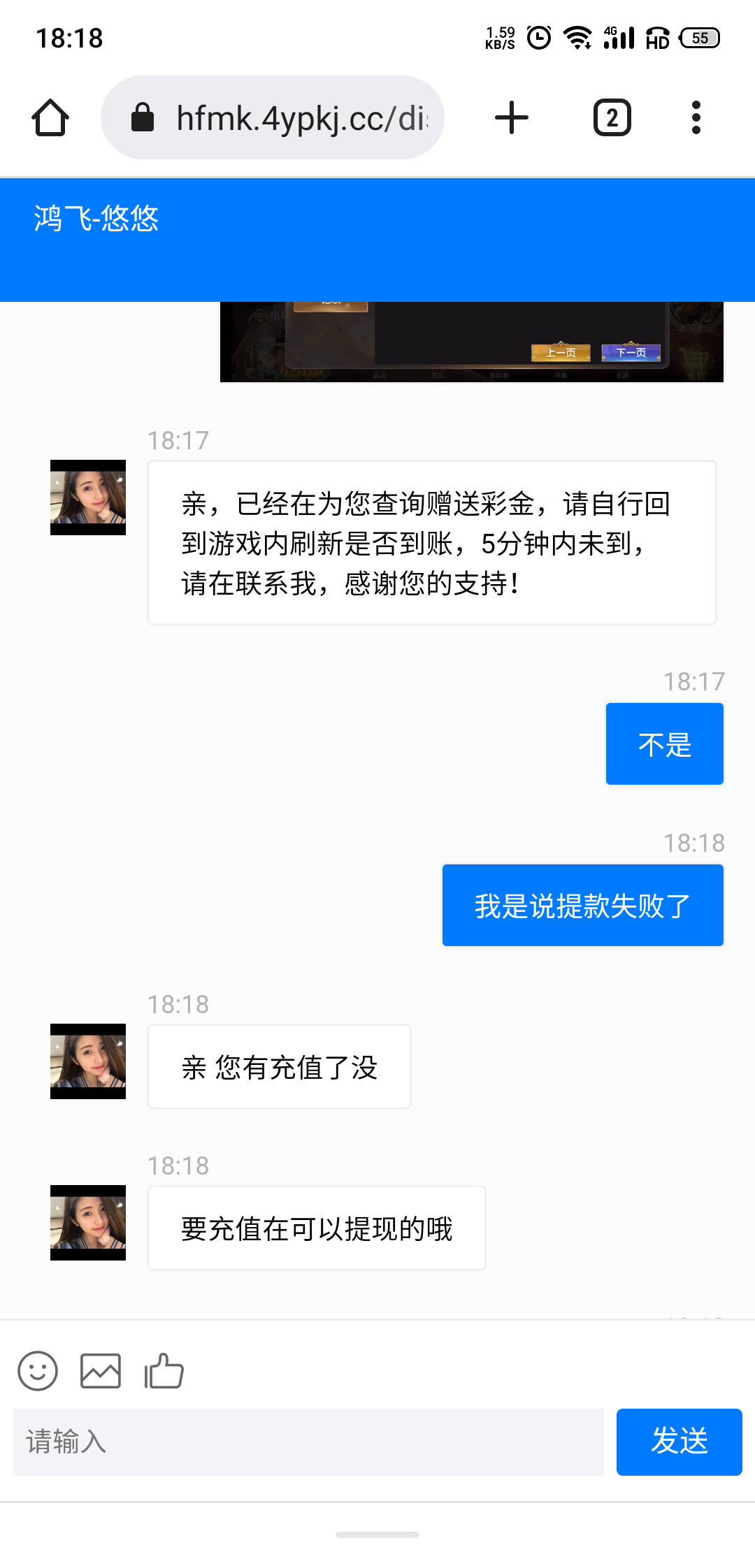Tap the 上一页 previous page button
Image resolution: width=755 pixels, height=1568 pixels.
(x=560, y=352)
